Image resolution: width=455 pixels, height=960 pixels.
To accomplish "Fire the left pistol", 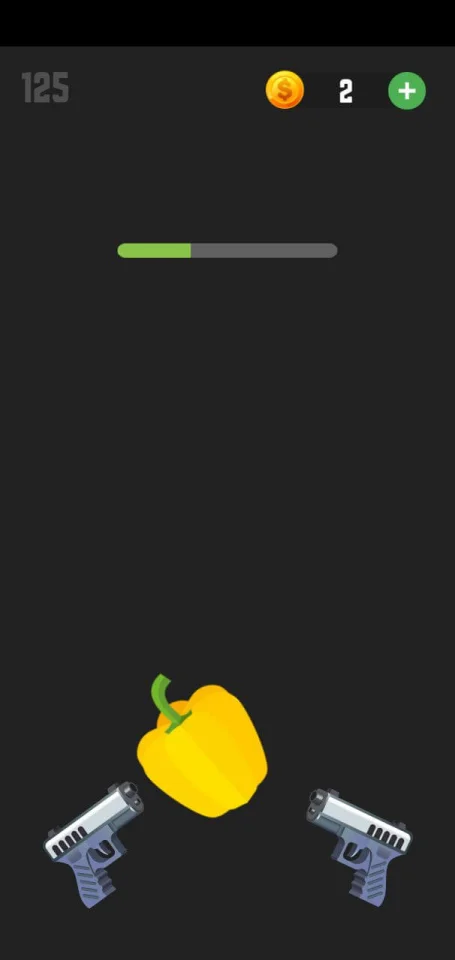I will [x=94, y=843].
